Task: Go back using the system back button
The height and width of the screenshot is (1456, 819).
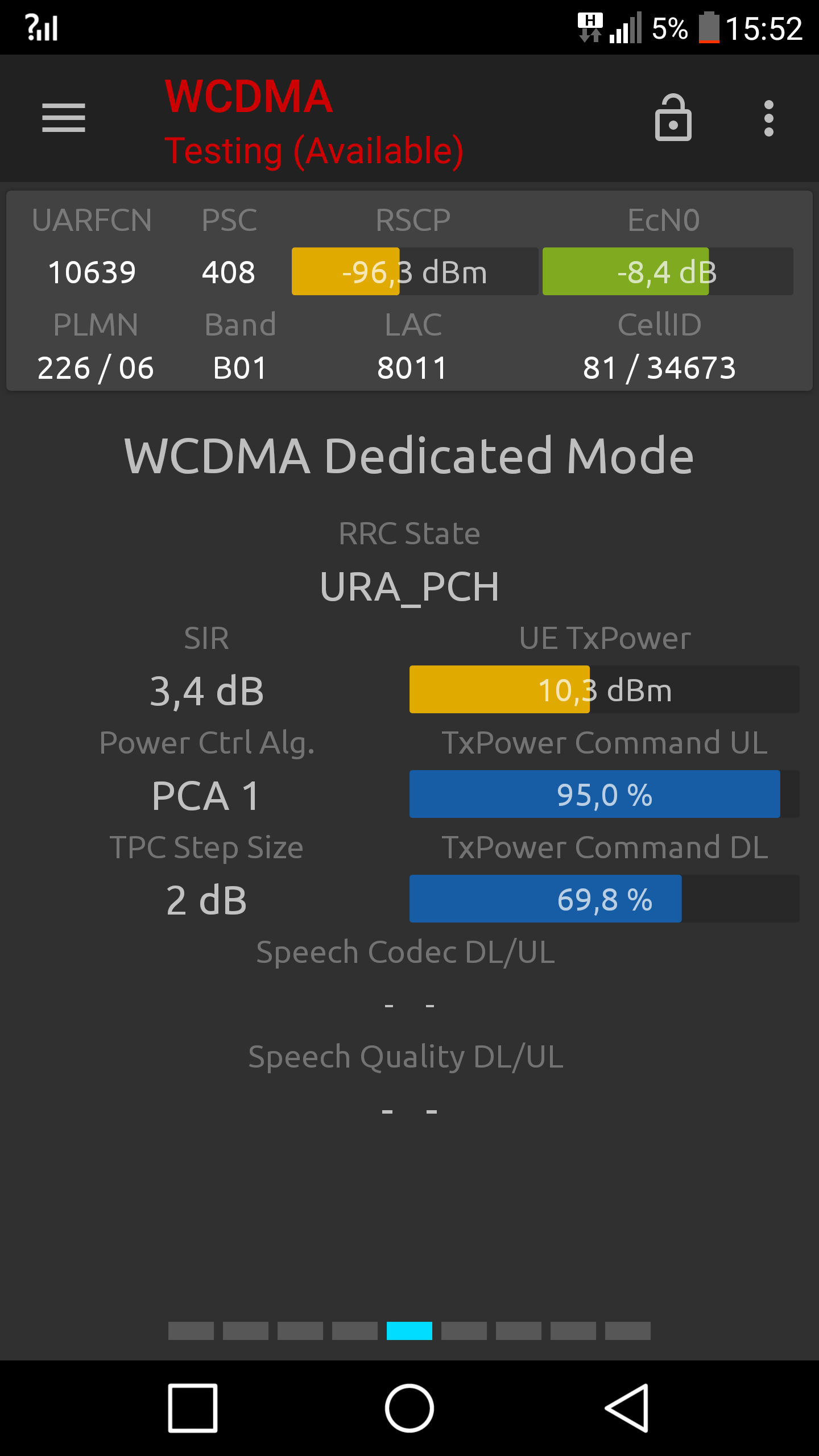Action: (x=627, y=1408)
